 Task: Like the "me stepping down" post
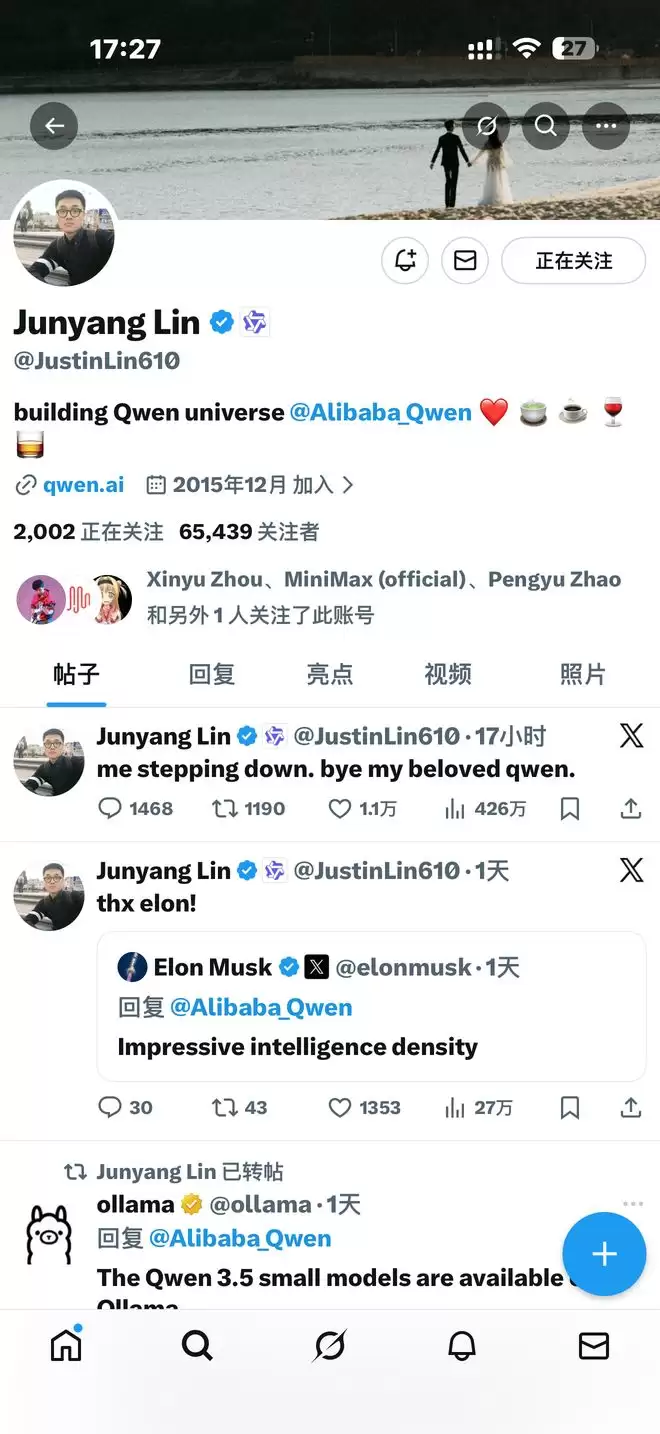341,808
